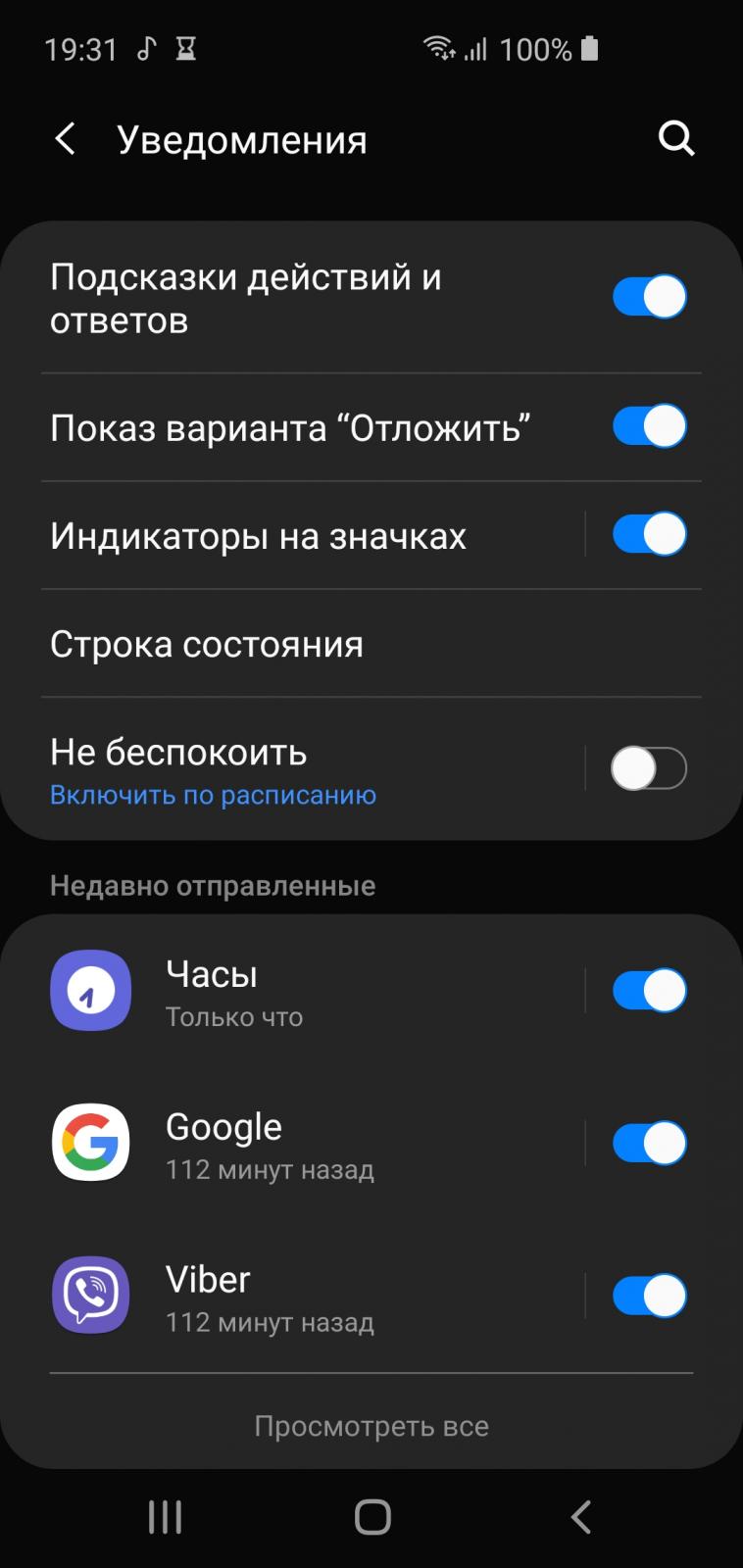743x1568 pixels.
Task: Turn off notifications for Часы
Action: 649,991
